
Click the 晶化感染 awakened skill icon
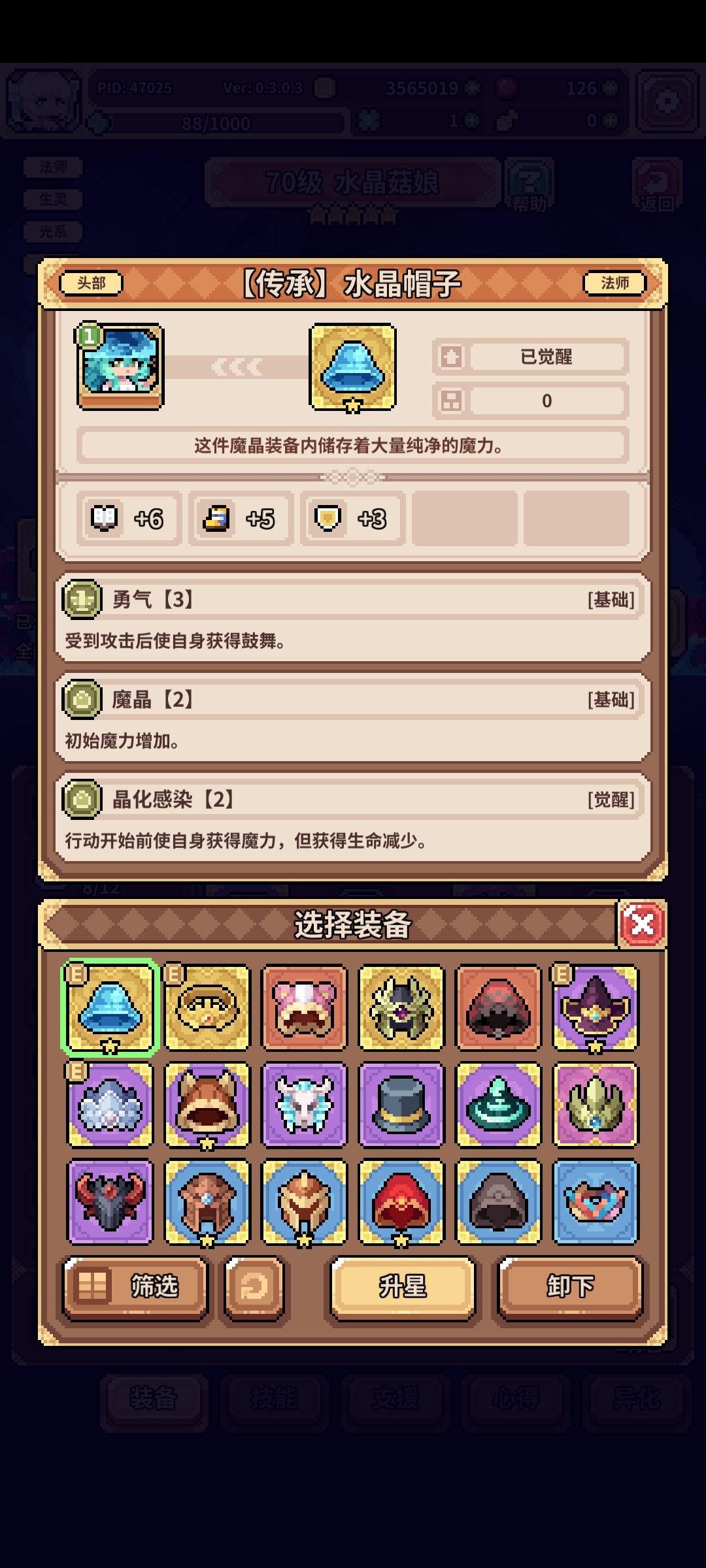click(x=82, y=798)
